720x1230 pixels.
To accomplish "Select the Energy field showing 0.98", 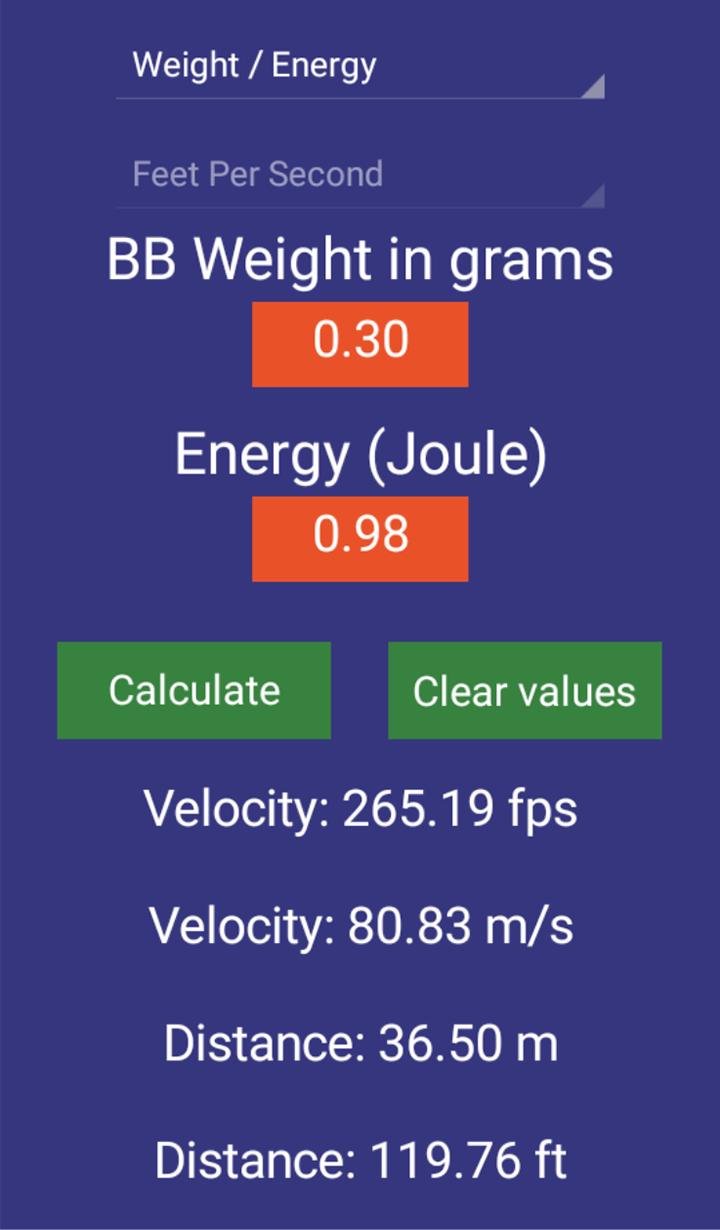I will tap(360, 538).
